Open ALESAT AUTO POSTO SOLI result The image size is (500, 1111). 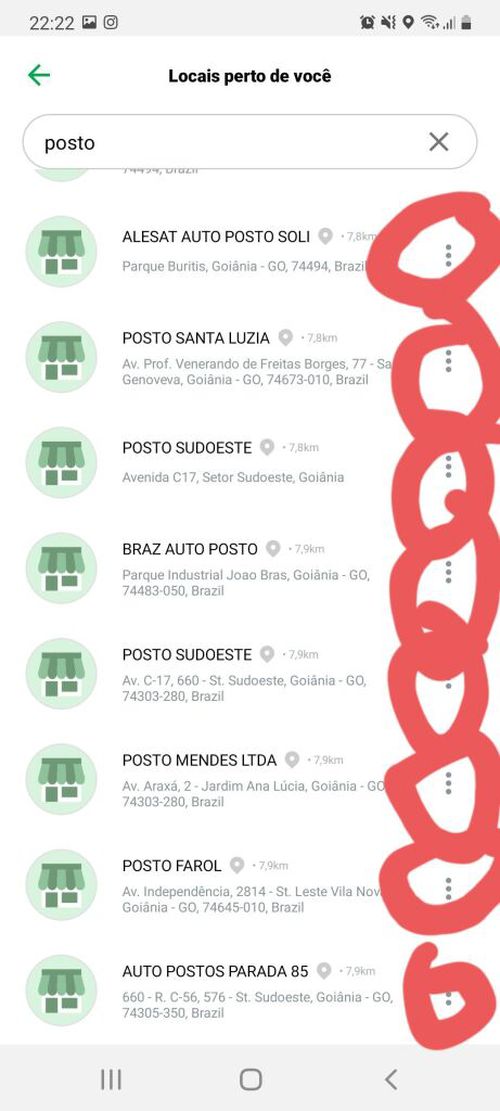[x=234, y=252]
